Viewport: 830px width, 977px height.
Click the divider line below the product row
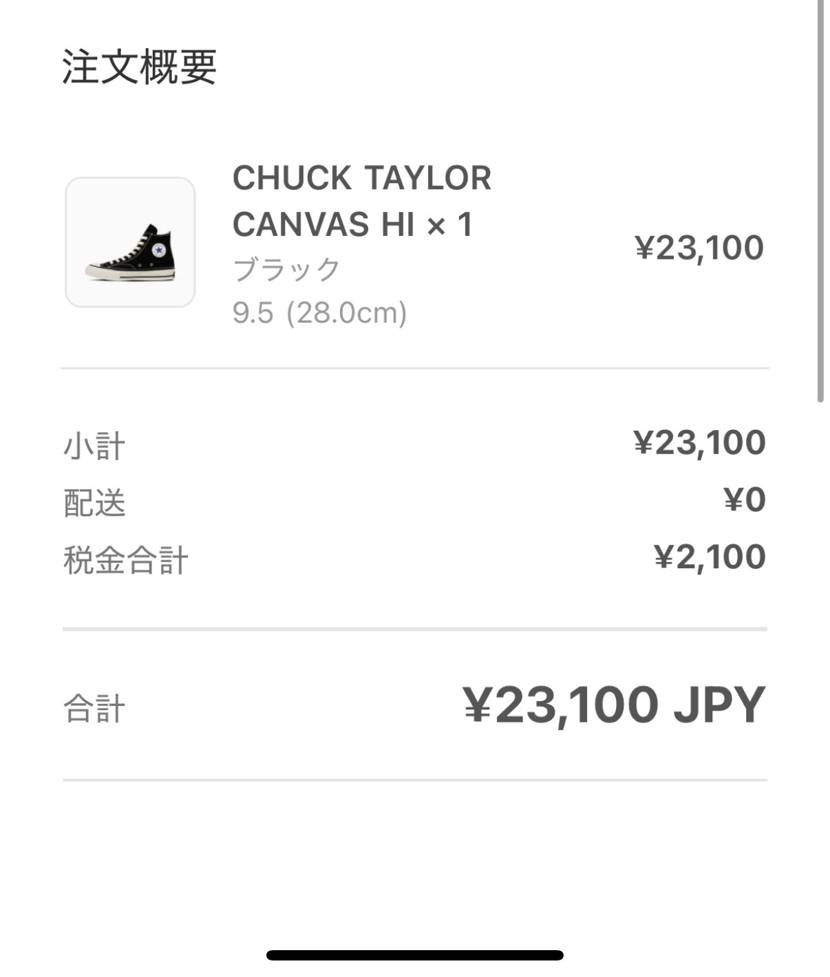click(415, 370)
